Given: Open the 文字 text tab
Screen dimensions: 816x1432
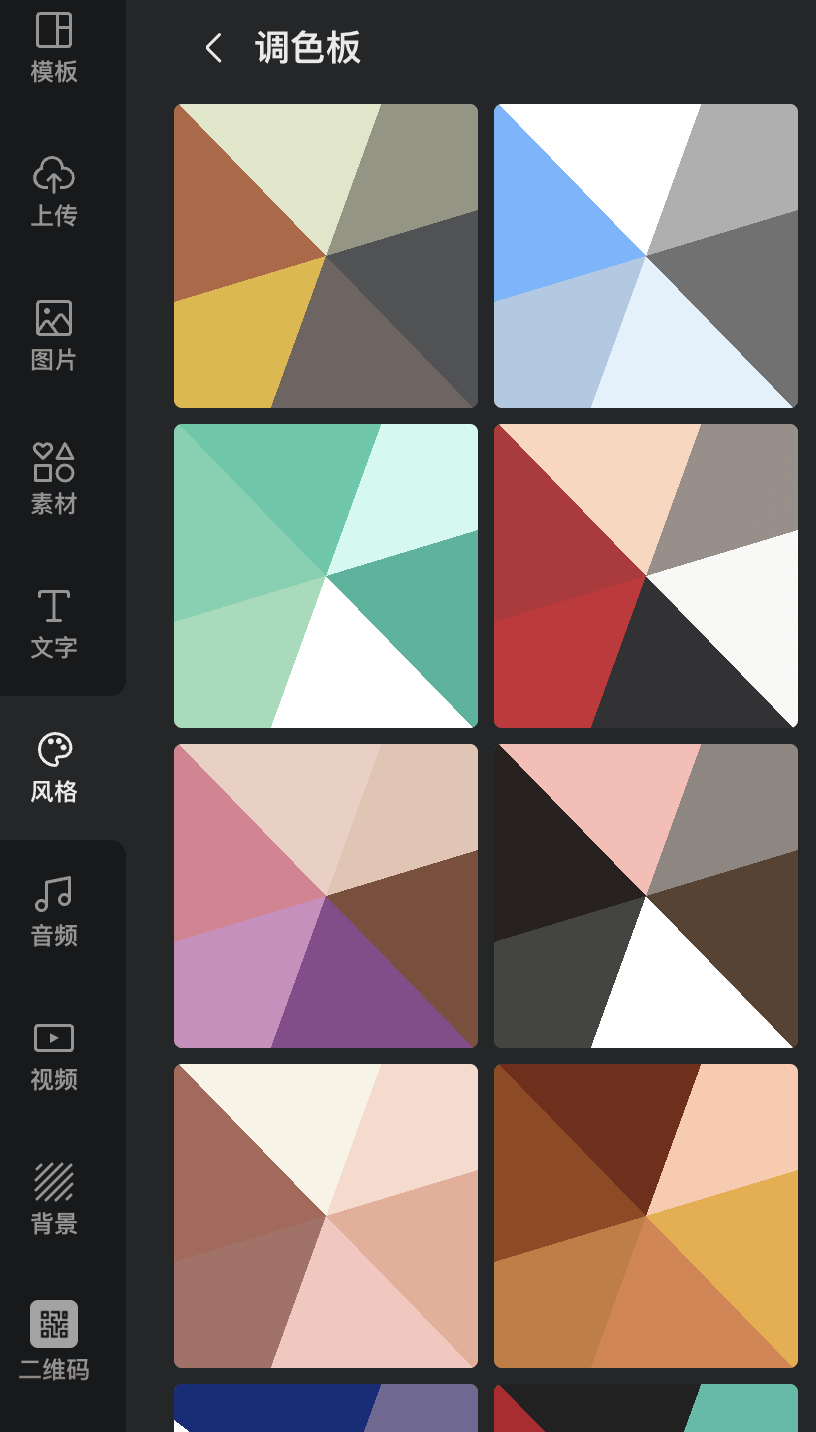Looking at the screenshot, I should click(x=54, y=624).
